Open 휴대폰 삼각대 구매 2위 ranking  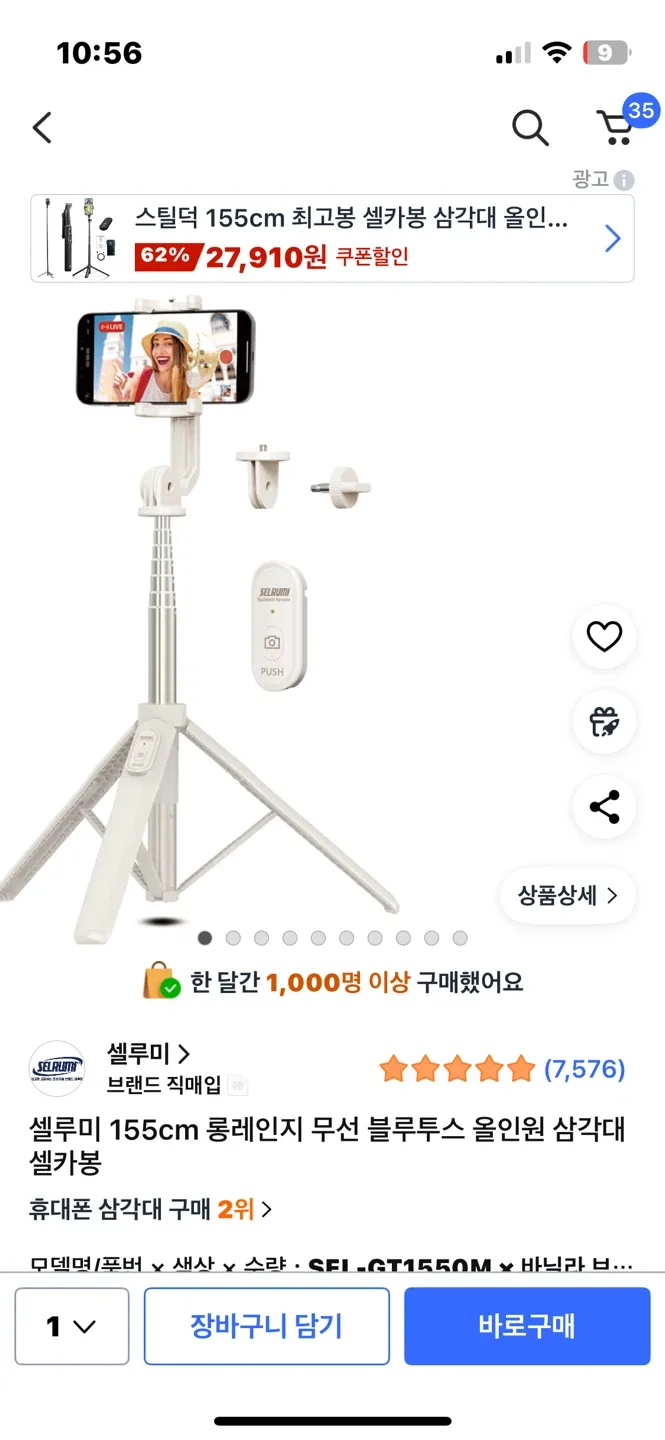[x=150, y=1209]
